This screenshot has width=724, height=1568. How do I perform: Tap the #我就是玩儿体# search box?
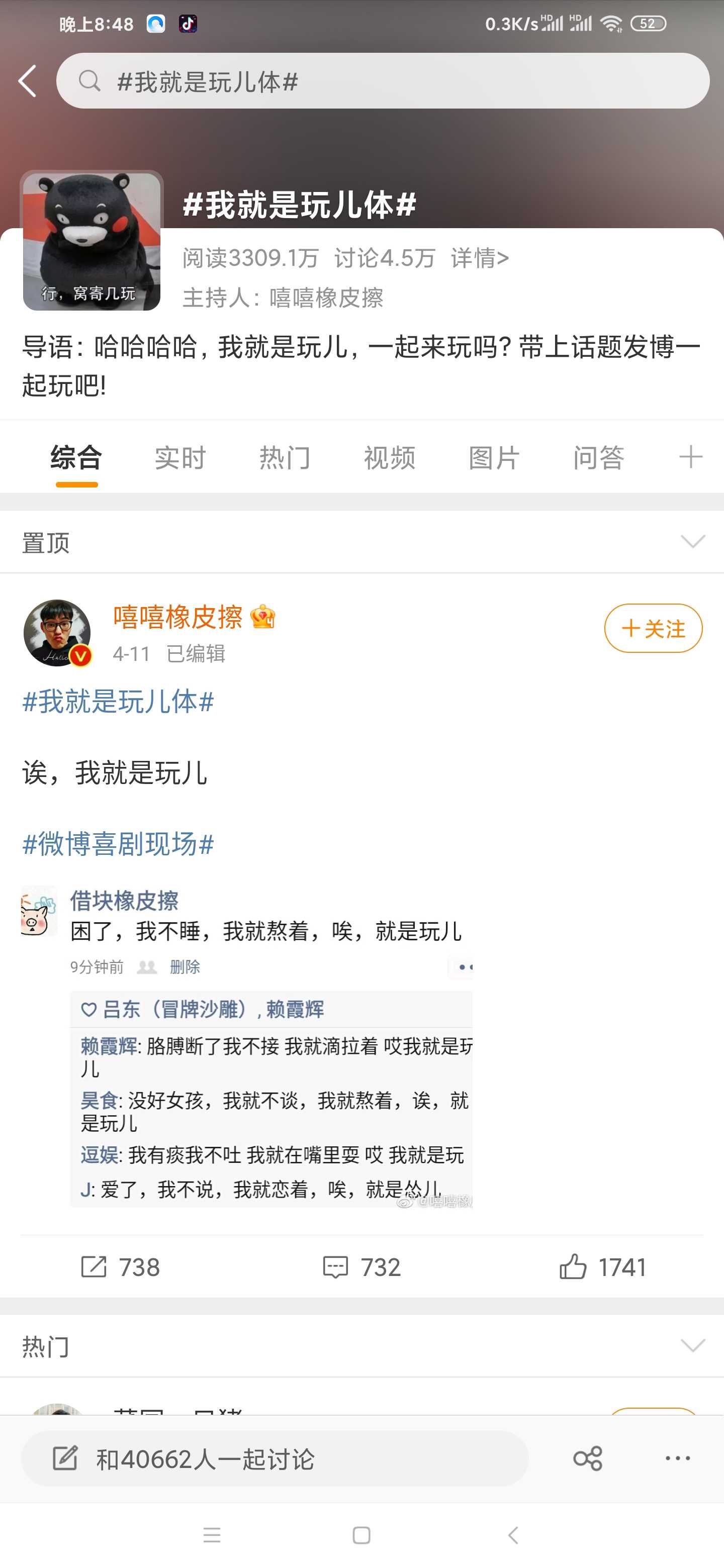[383, 81]
